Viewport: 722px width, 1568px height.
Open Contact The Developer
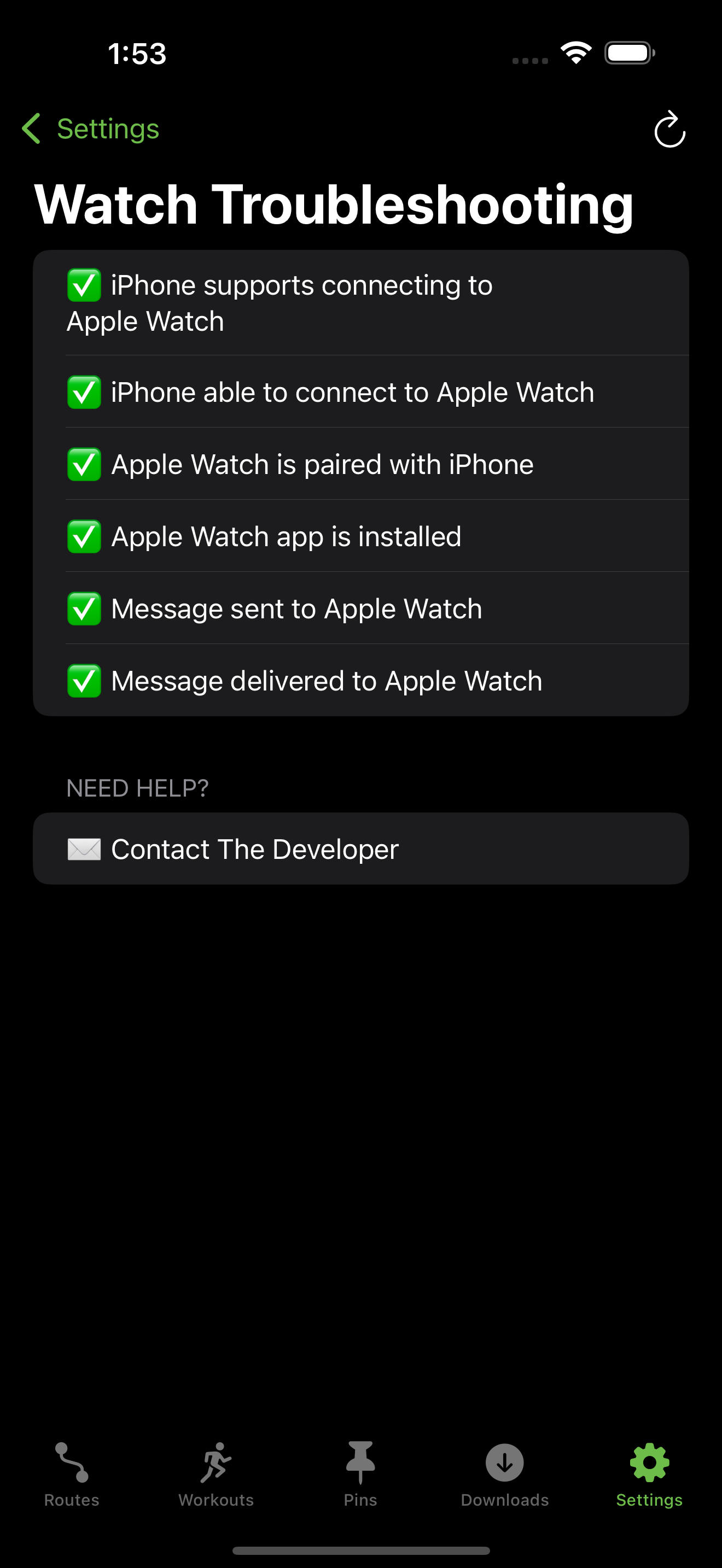pos(361,849)
